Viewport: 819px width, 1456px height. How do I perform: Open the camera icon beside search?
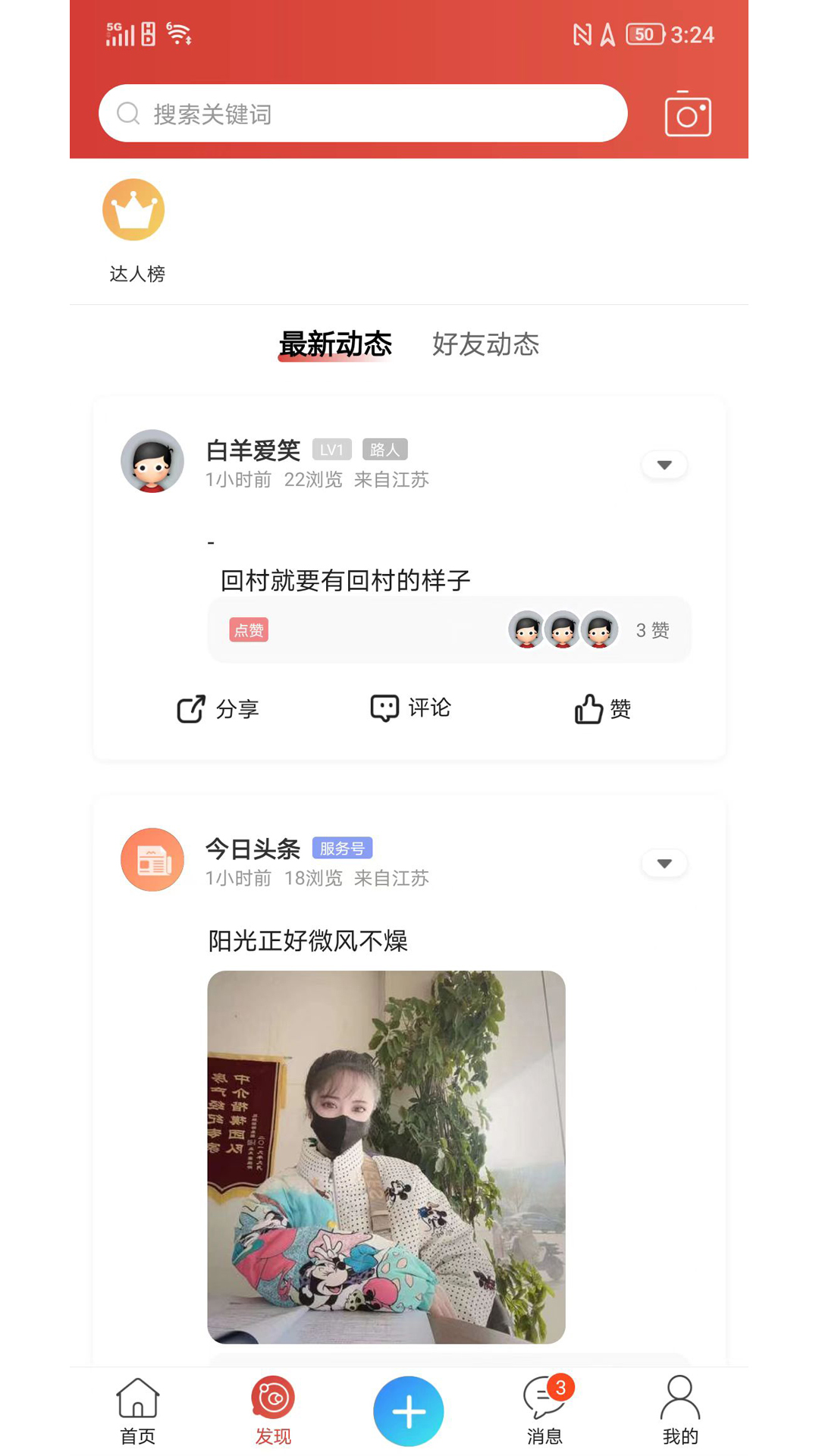click(x=688, y=115)
